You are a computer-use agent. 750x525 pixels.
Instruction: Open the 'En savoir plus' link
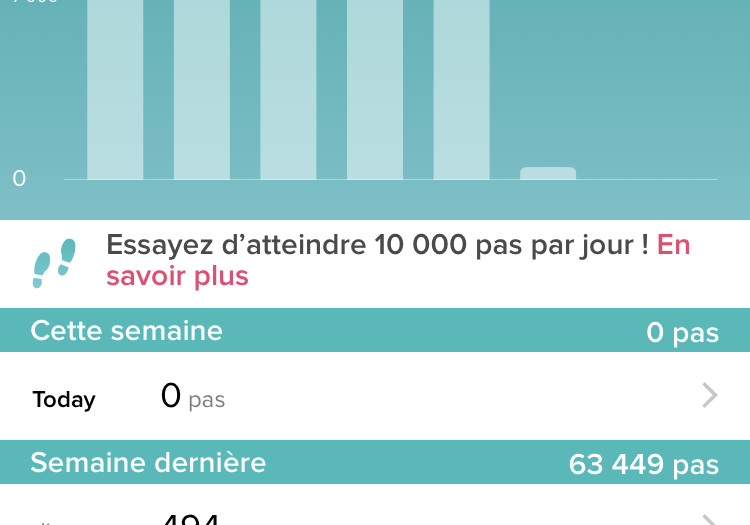pos(177,275)
